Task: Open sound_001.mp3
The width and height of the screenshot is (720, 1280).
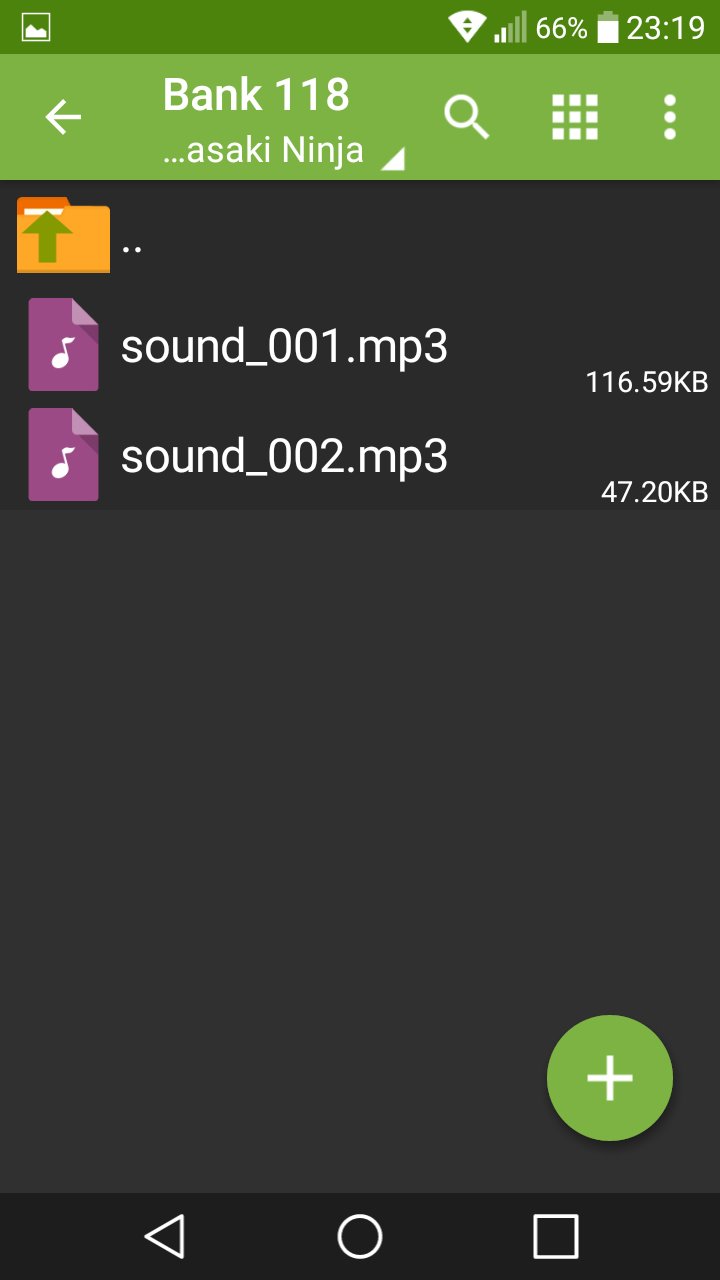Action: [x=360, y=345]
